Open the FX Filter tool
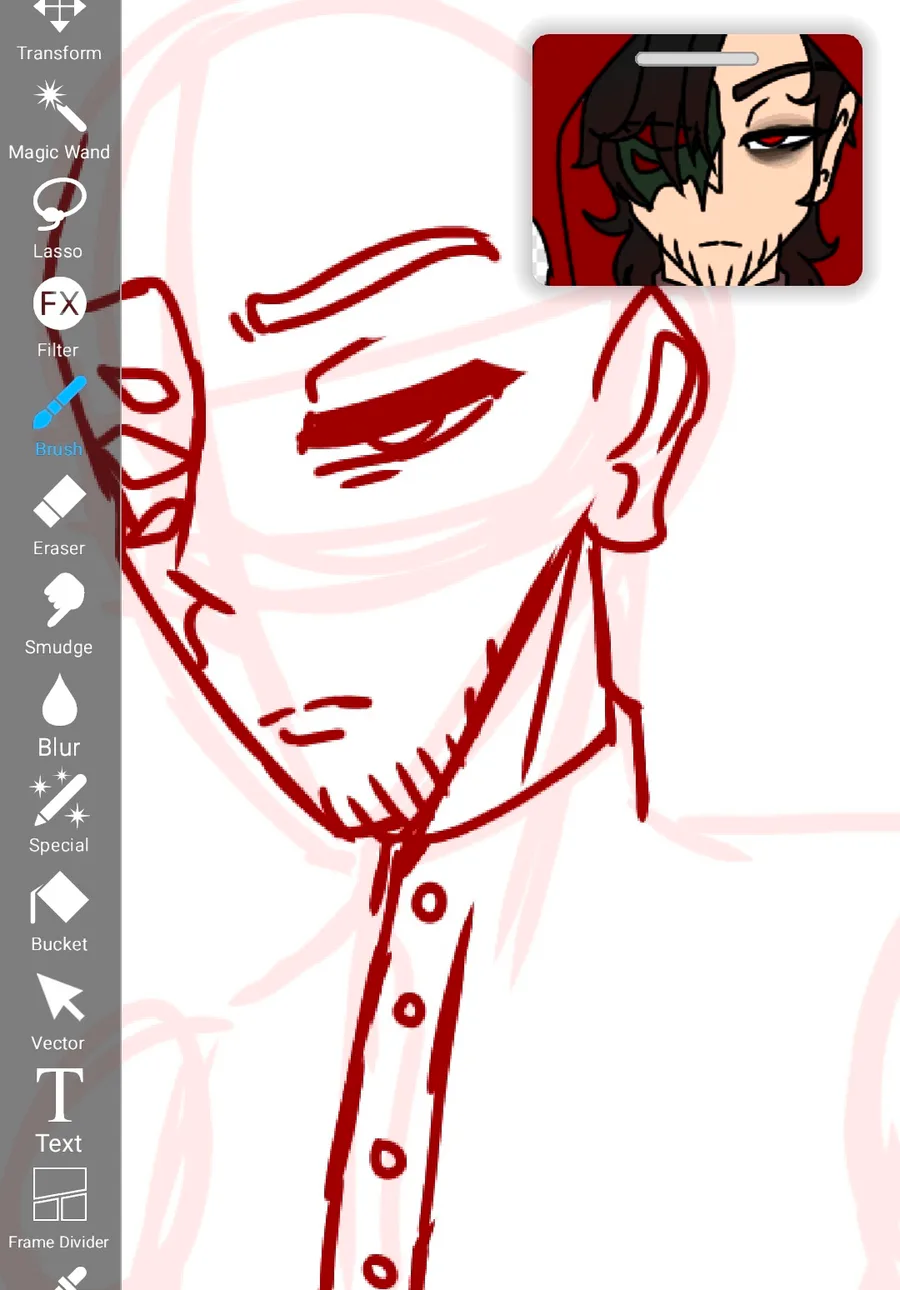 59,316
